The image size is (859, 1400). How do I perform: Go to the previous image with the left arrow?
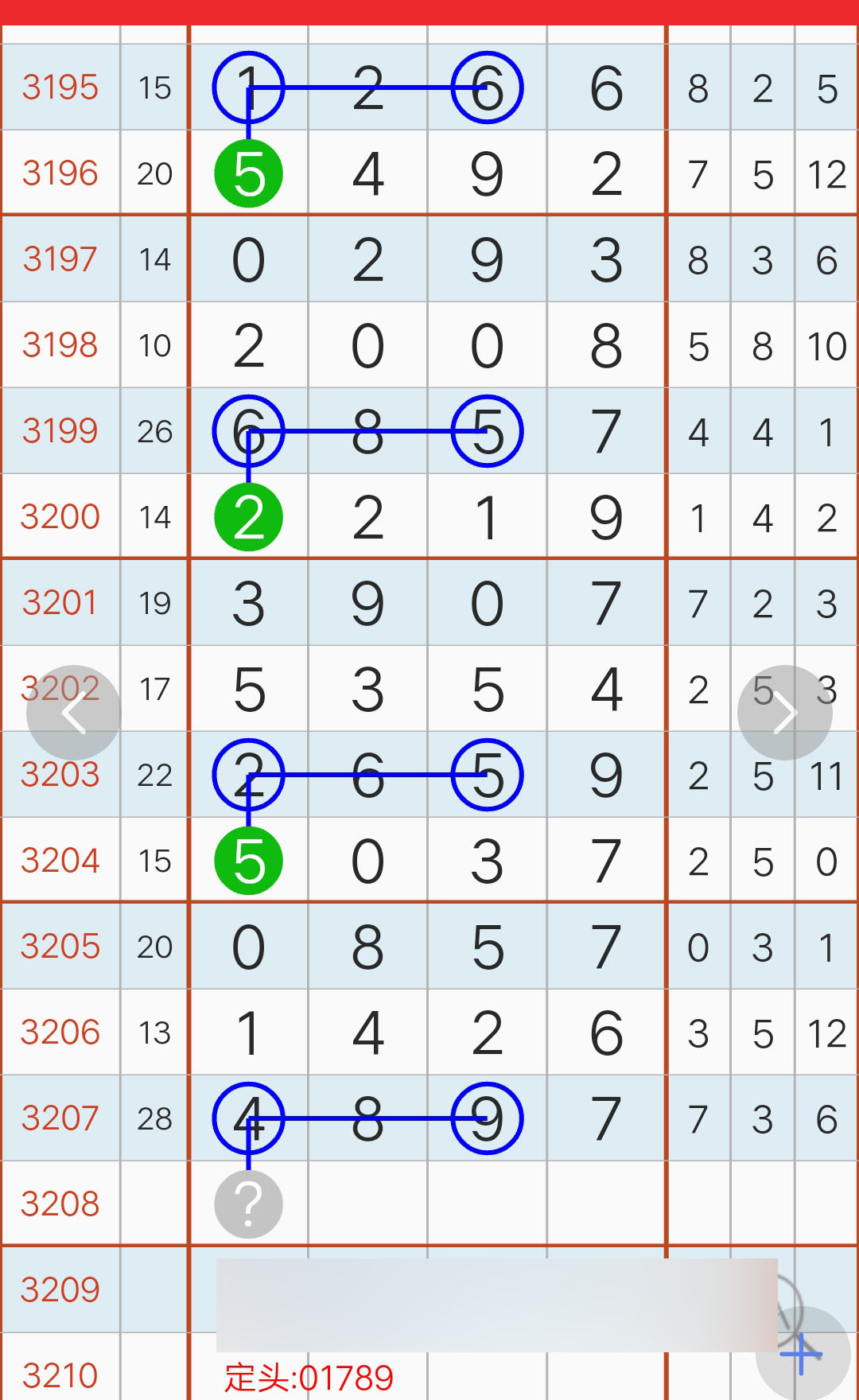tap(74, 713)
